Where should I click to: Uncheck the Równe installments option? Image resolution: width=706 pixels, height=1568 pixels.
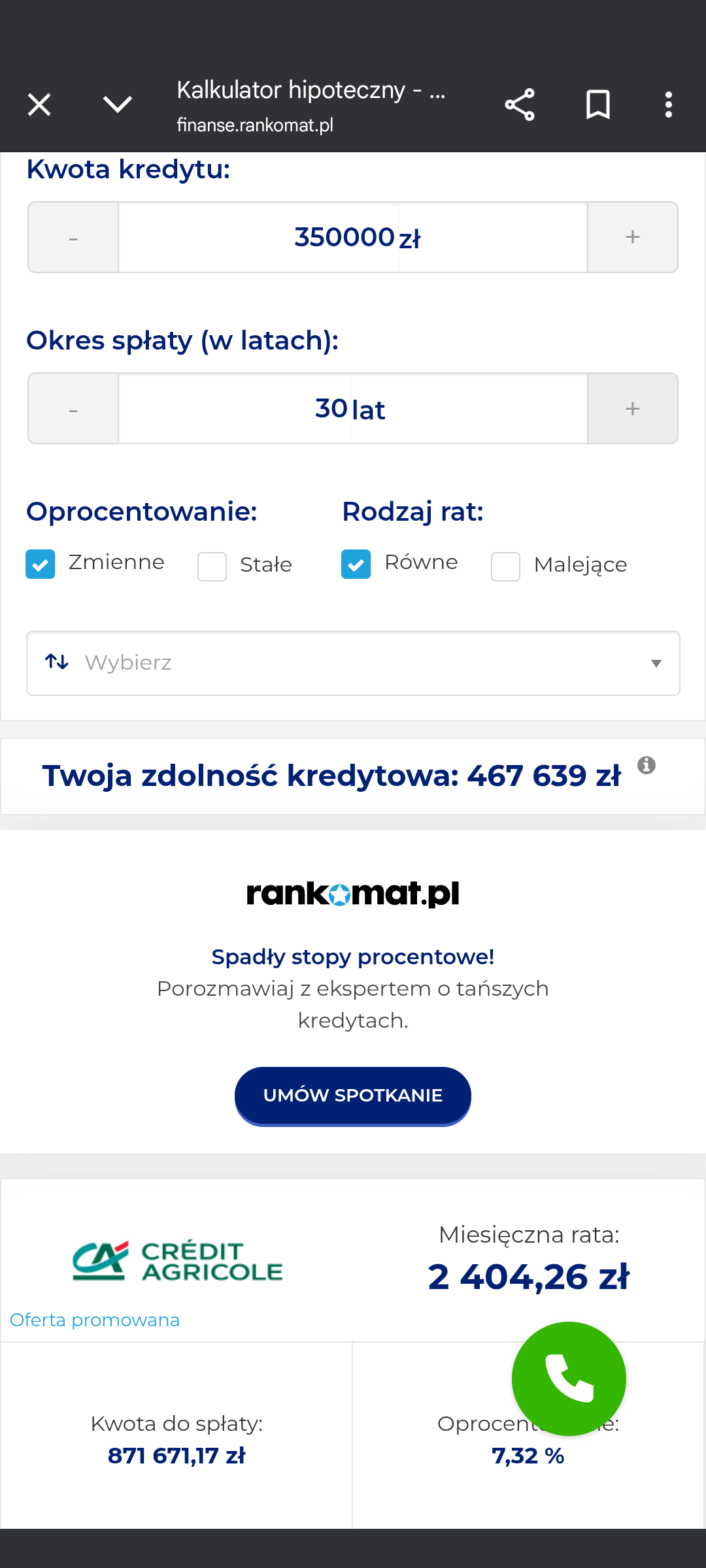tap(356, 564)
